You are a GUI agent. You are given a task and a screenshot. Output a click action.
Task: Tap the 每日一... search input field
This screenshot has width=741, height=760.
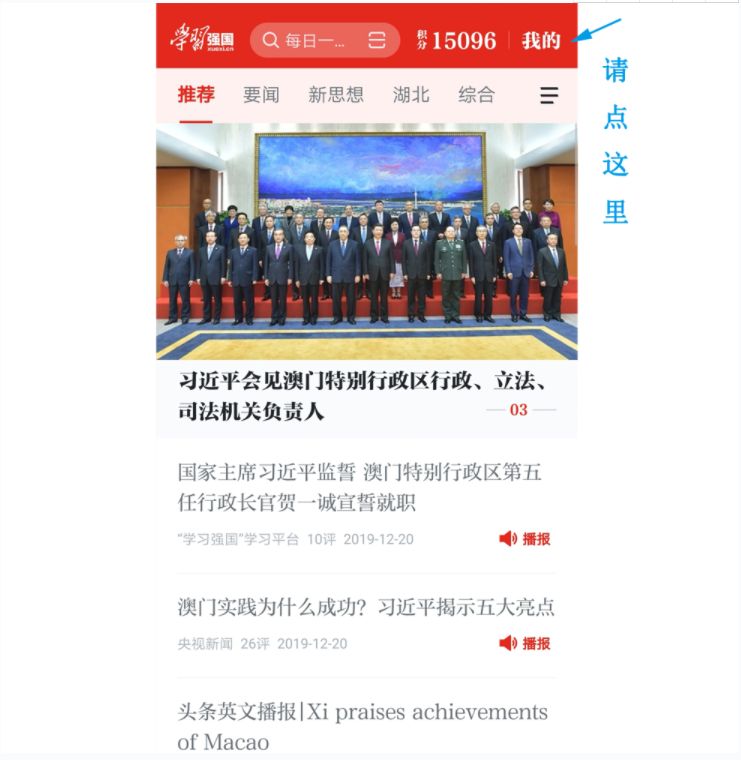pyautogui.click(x=315, y=40)
